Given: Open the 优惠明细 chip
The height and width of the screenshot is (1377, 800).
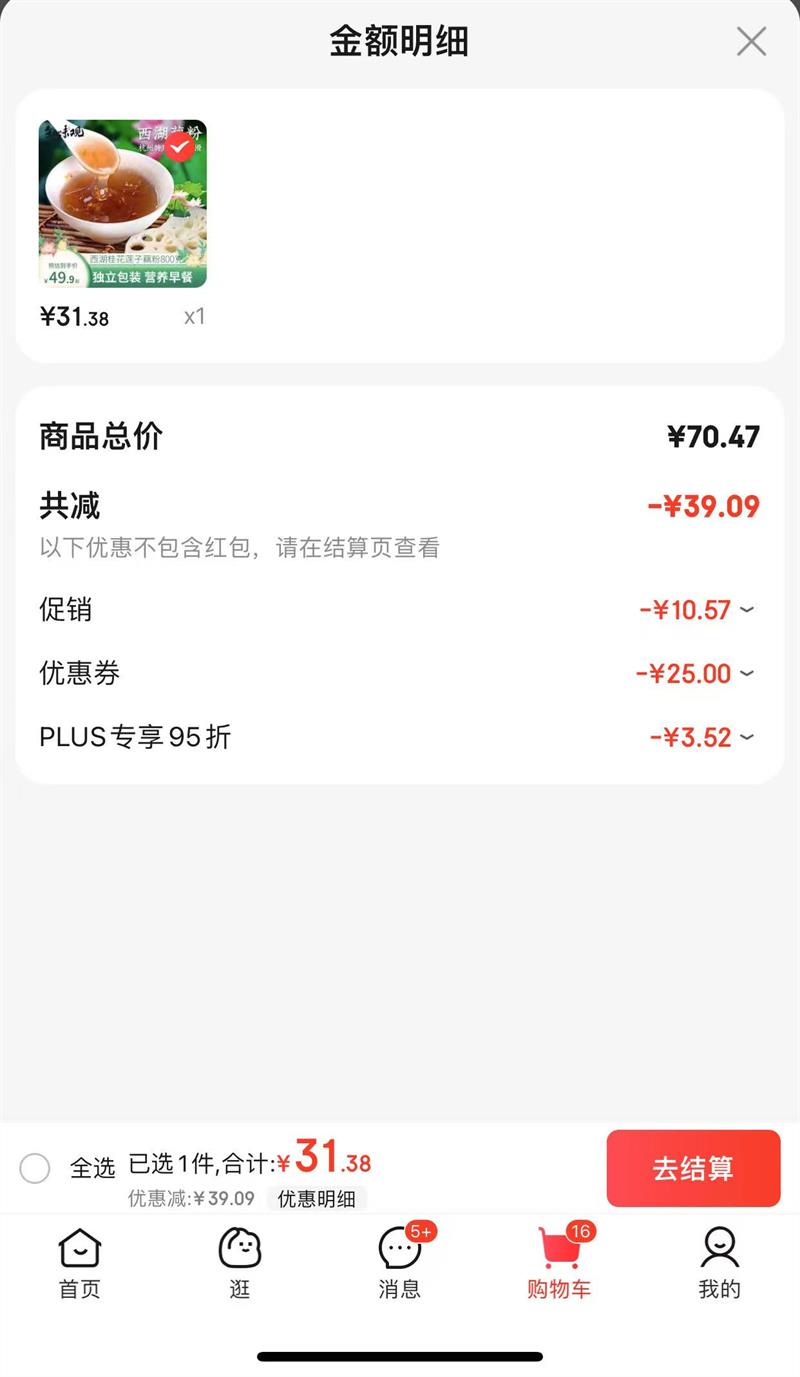Looking at the screenshot, I should [x=316, y=1199].
